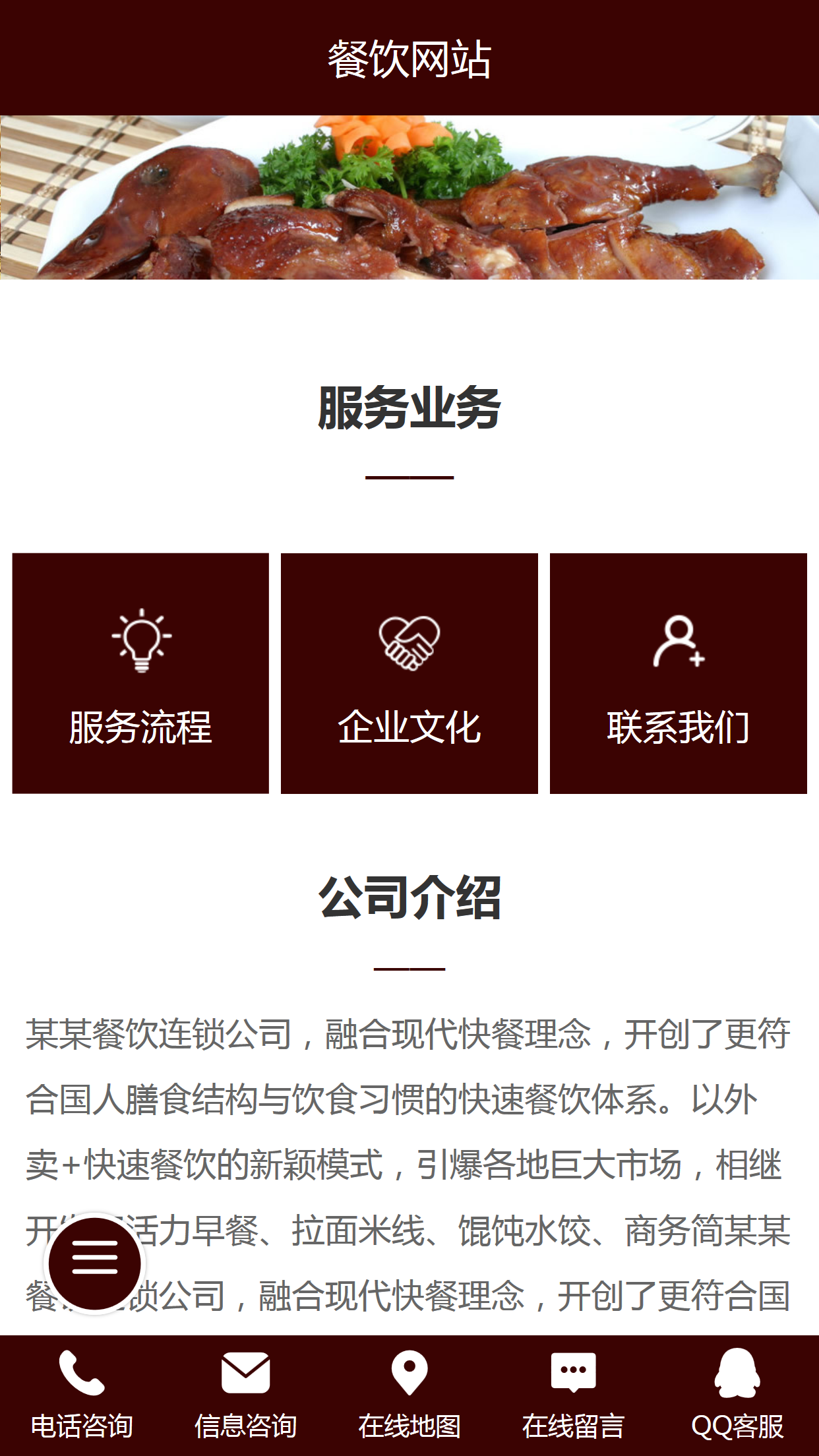
Task: Contact QQ客服 support
Action: pyautogui.click(x=737, y=1395)
